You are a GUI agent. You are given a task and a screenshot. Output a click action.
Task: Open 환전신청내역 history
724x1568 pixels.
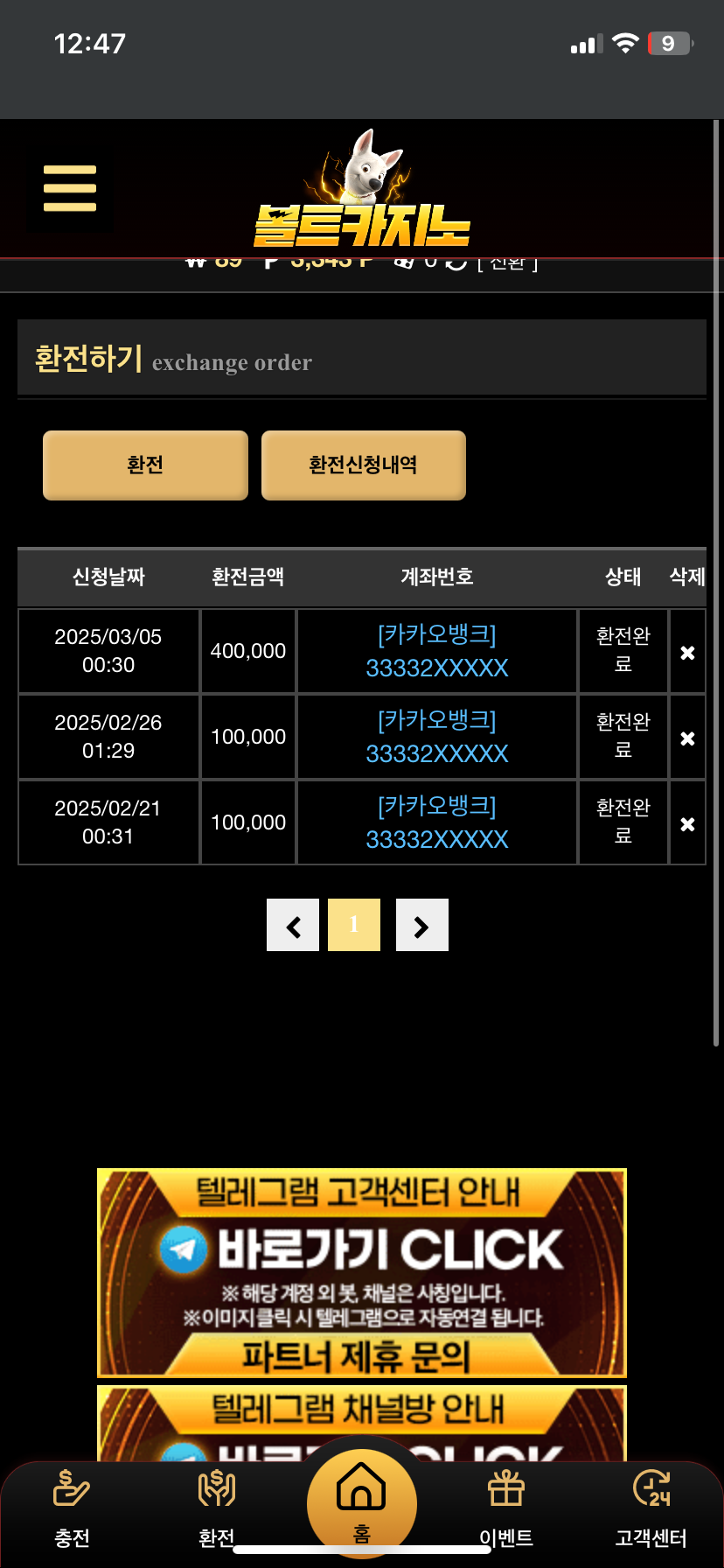coord(363,465)
